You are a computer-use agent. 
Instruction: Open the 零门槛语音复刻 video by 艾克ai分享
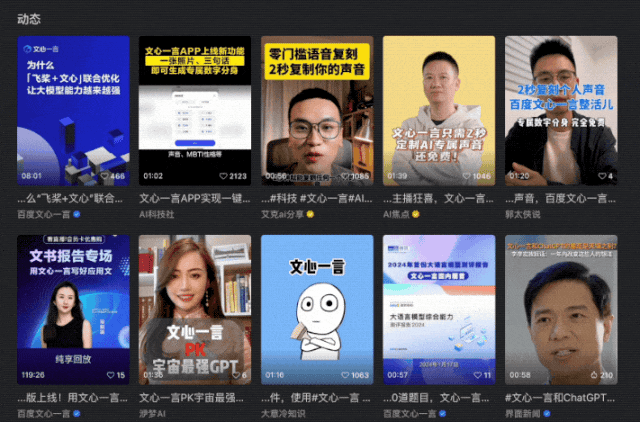tap(316, 110)
